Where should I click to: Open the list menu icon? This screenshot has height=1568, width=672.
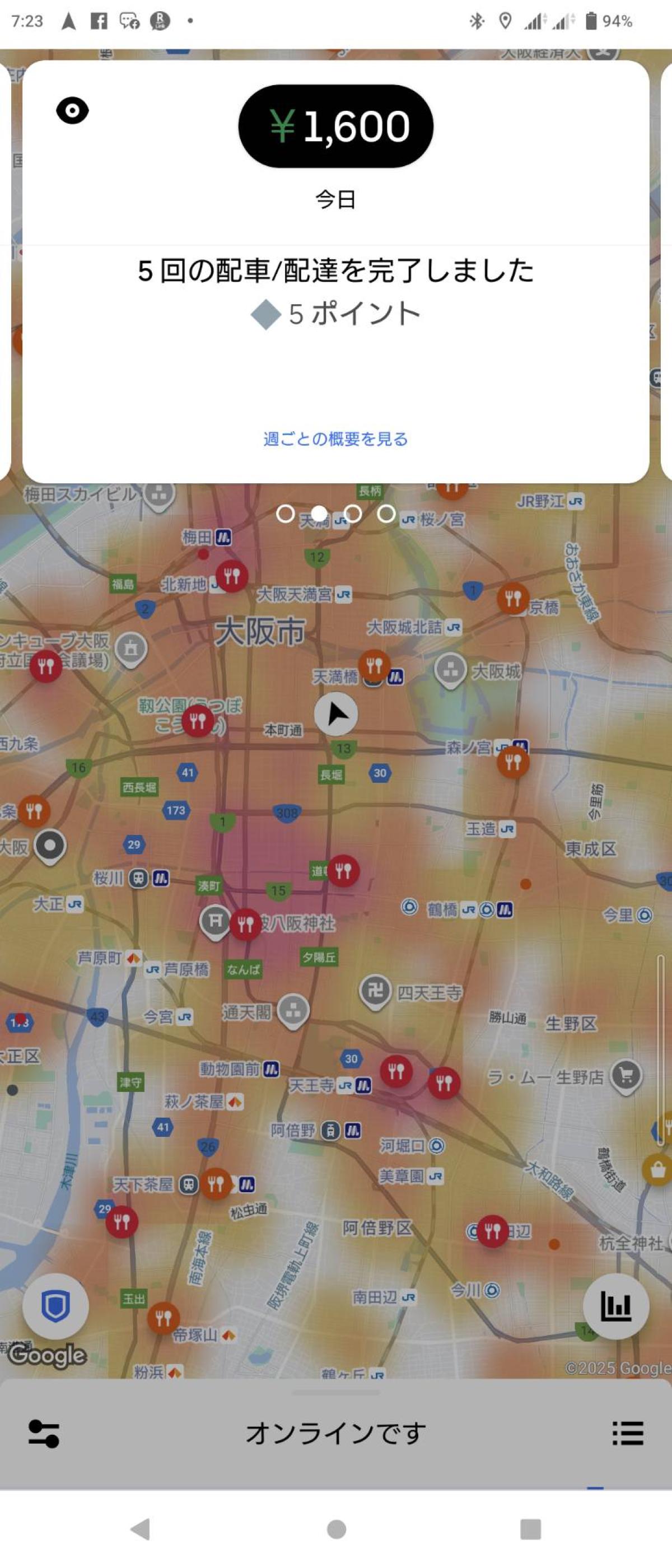point(628,1434)
